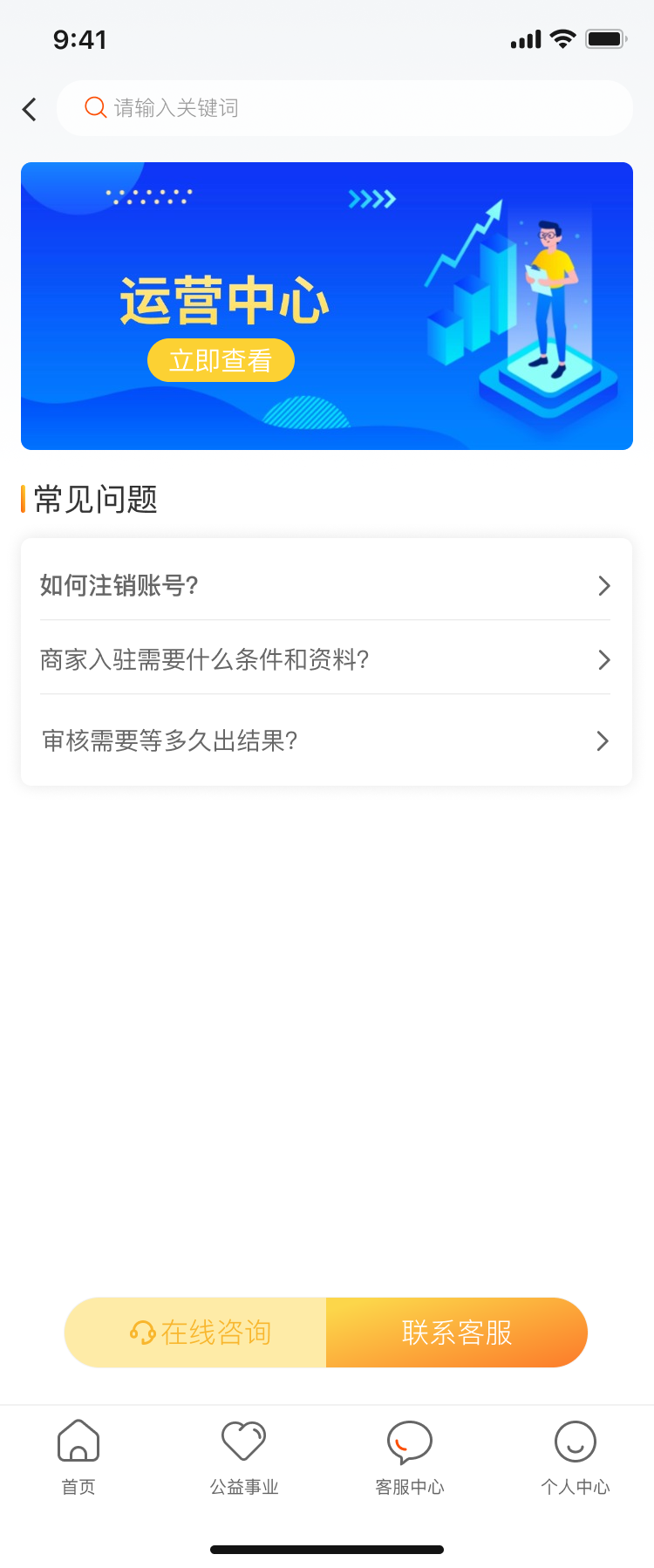Open 商家入驻需要什么条件和资料? question
The image size is (654, 1568).
[x=325, y=659]
